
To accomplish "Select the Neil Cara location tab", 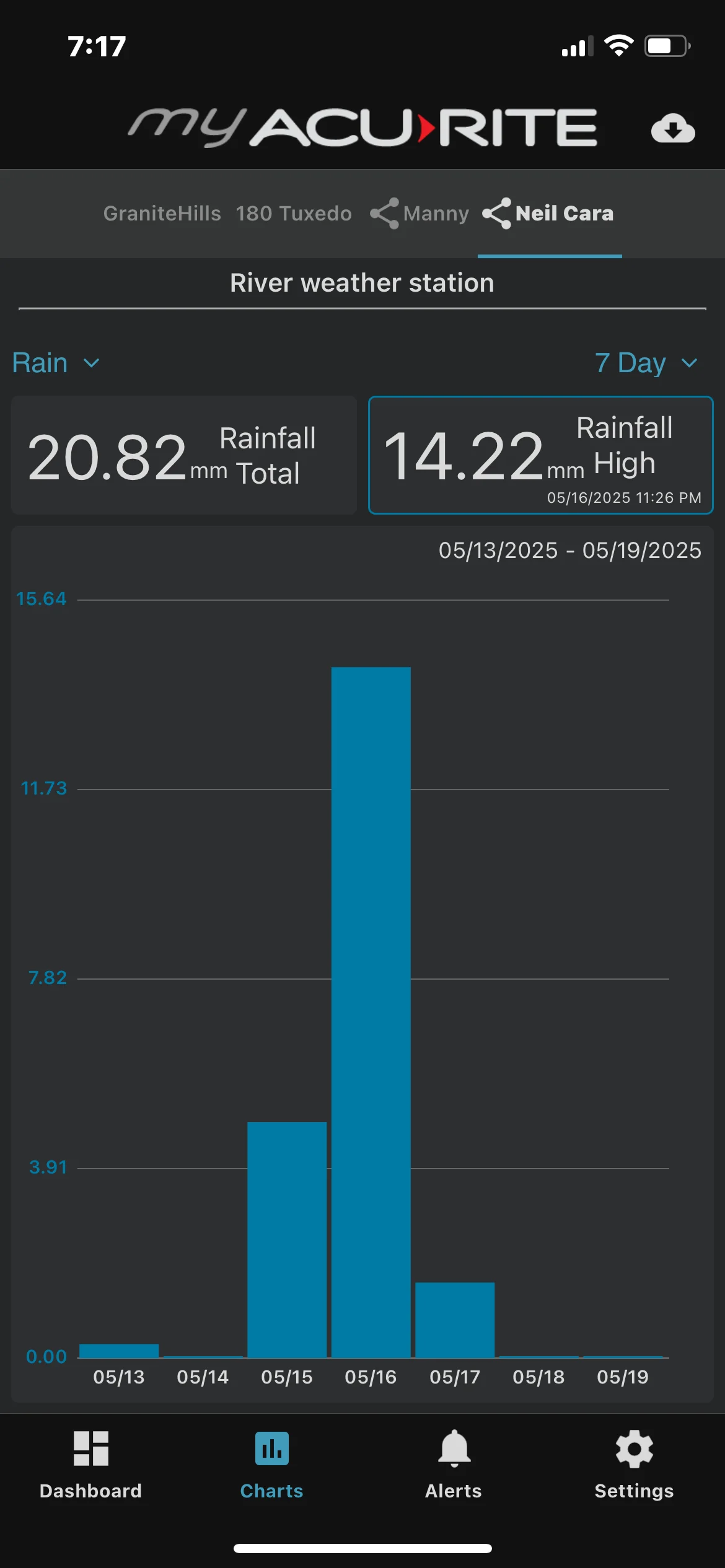I will [549, 214].
